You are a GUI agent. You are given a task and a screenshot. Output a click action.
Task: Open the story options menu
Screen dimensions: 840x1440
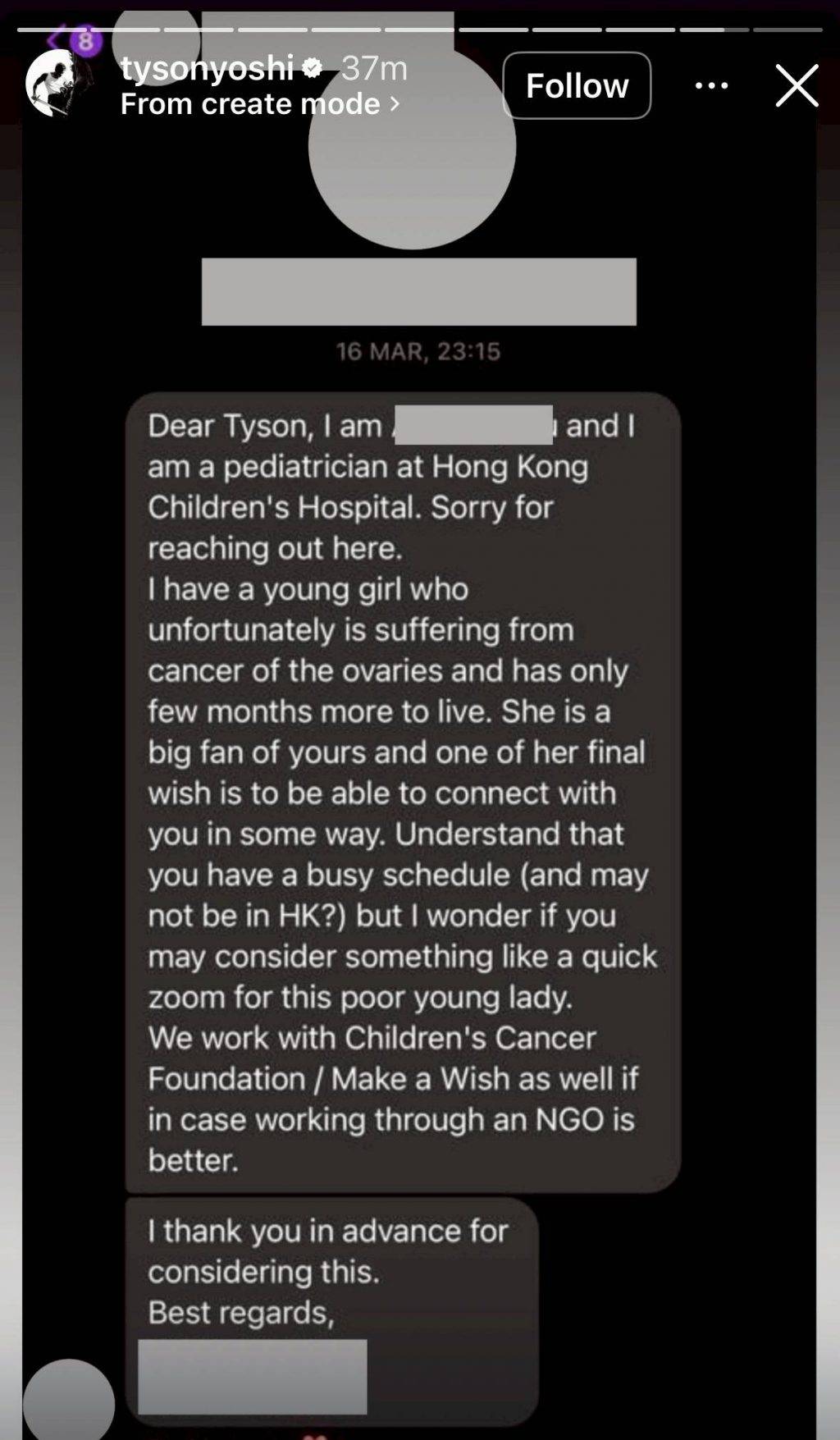[711, 85]
